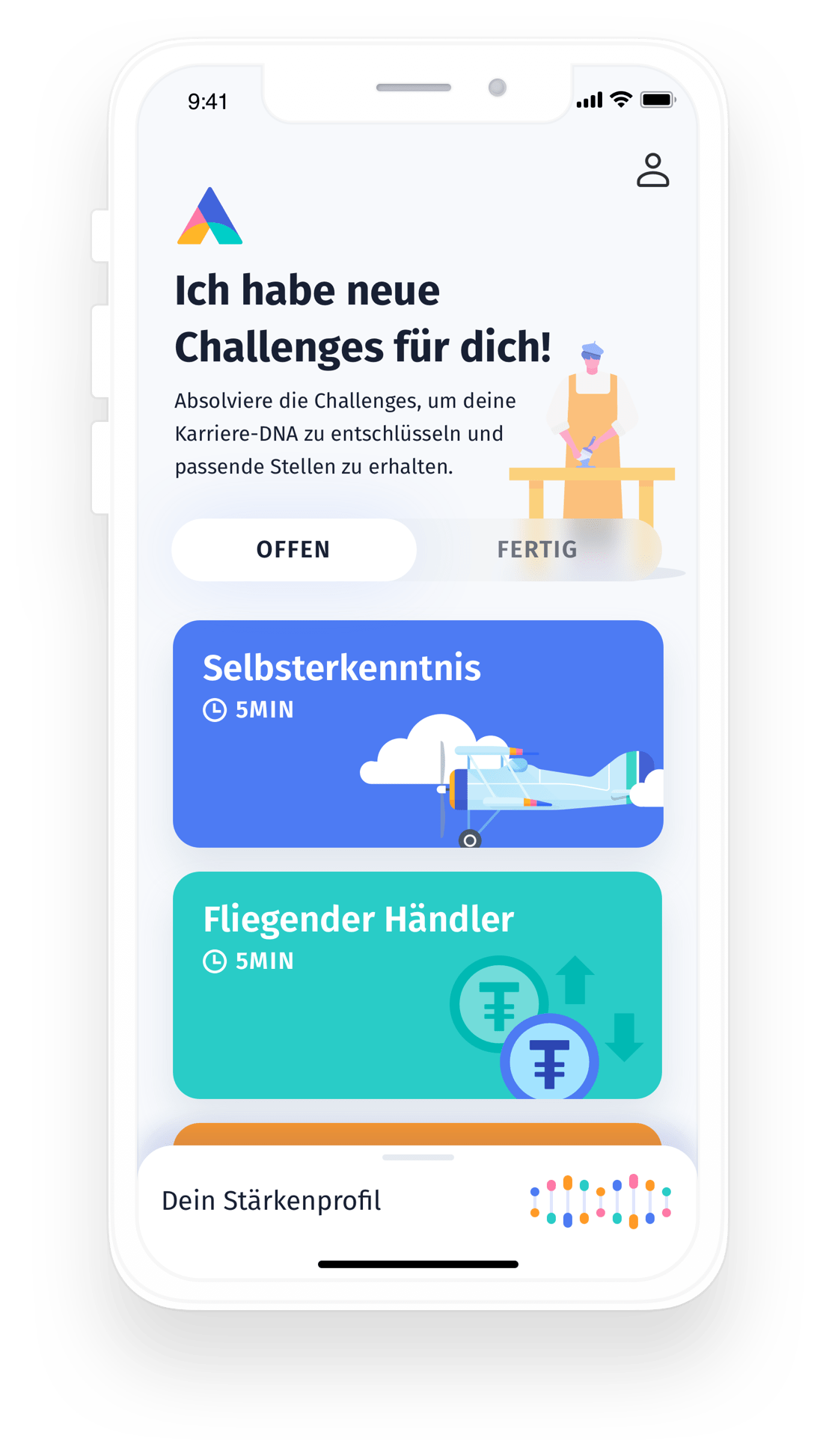Open the Fliegender Händler challenge card
Screen dimensions: 820x1456
click(417, 985)
